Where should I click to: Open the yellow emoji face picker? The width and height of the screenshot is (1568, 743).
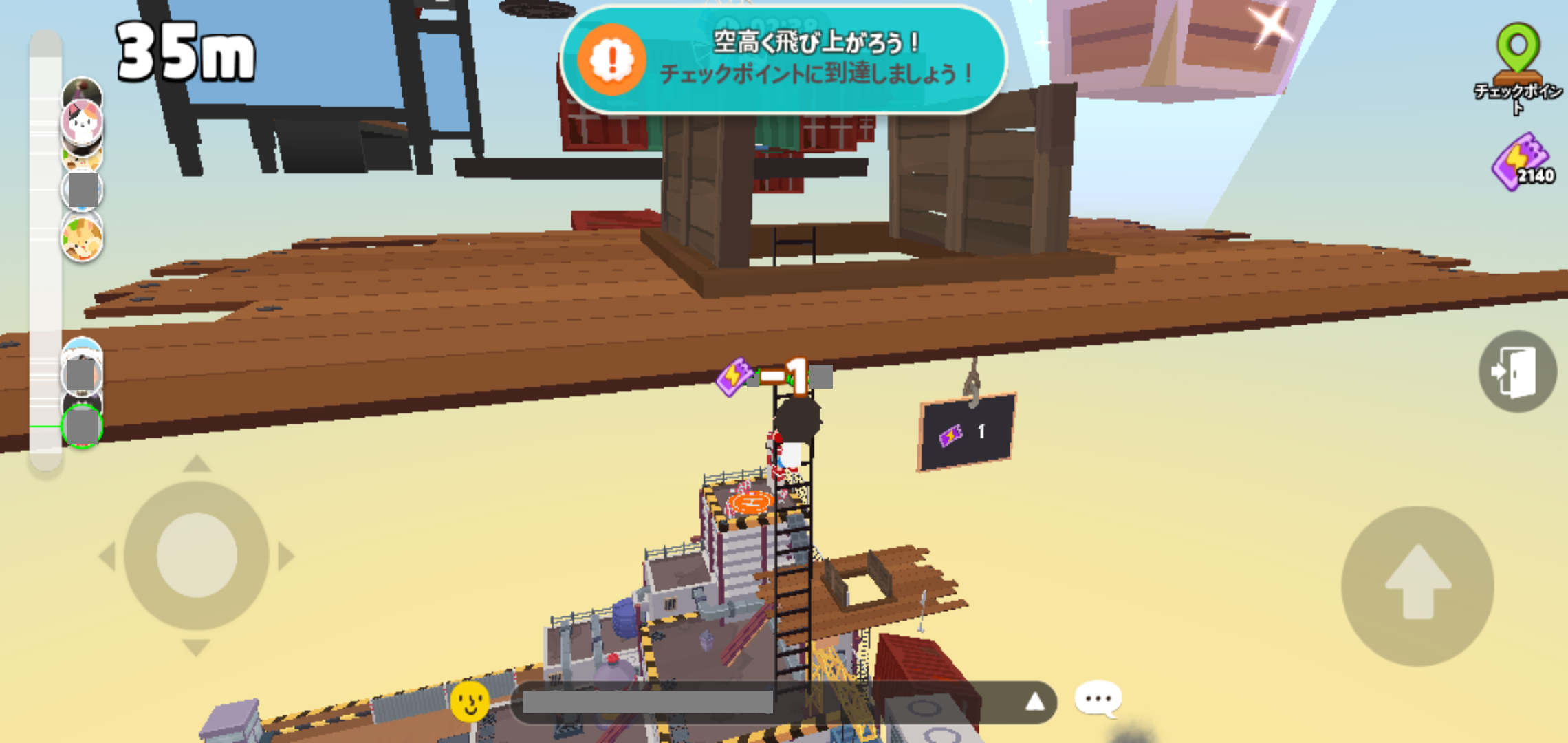point(470,702)
